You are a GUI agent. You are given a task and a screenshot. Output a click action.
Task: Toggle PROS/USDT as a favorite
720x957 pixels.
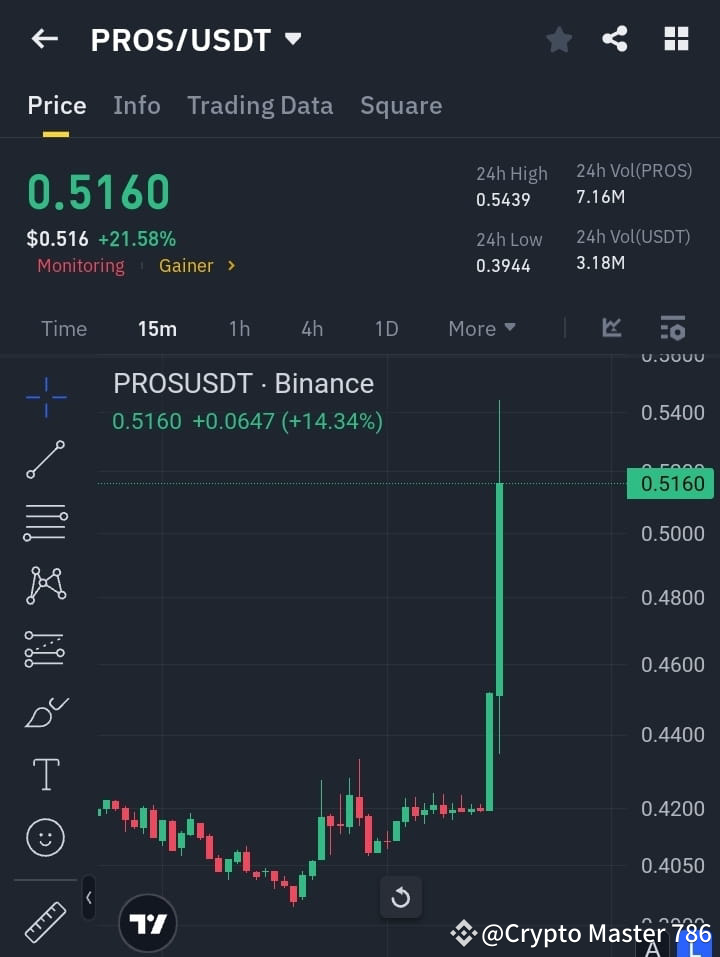pos(558,39)
